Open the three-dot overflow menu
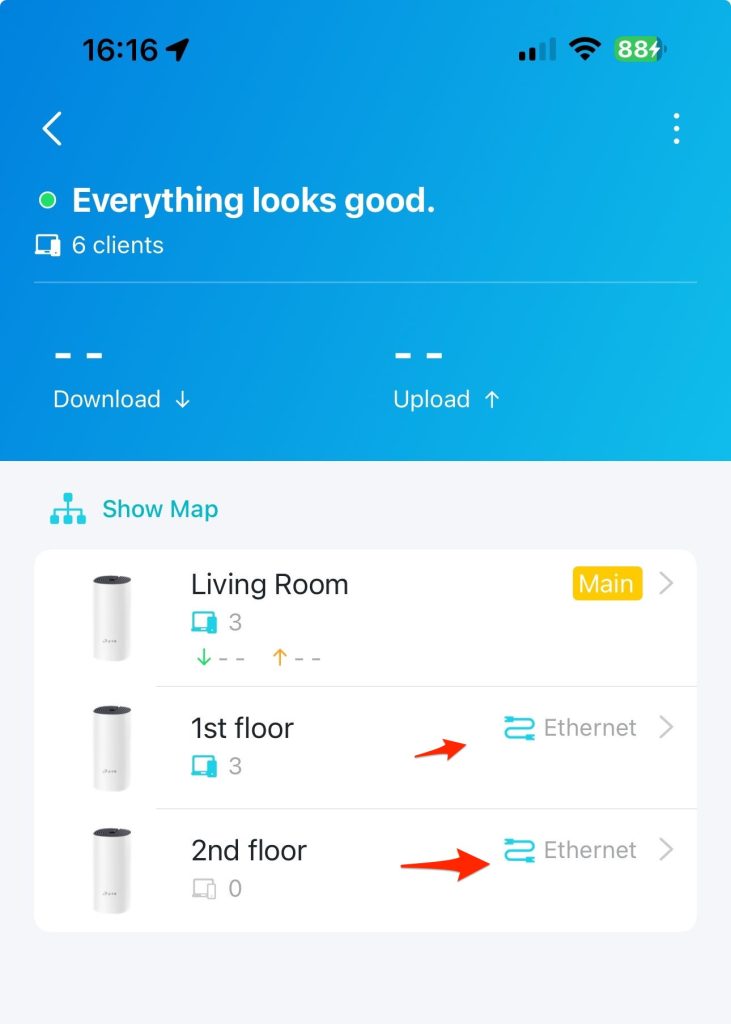731x1024 pixels. 677,129
